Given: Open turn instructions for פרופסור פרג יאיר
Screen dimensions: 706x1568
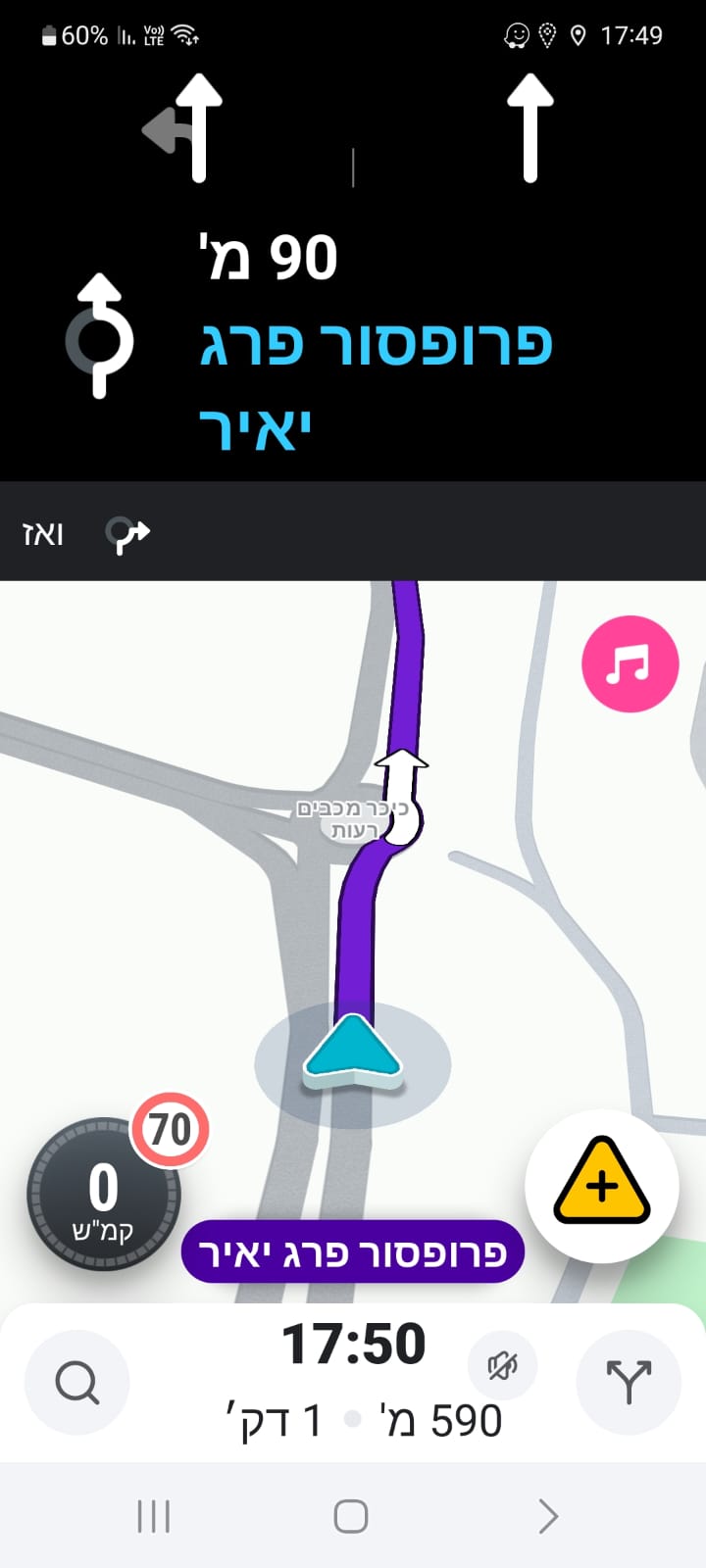Looking at the screenshot, I should coord(353,343).
